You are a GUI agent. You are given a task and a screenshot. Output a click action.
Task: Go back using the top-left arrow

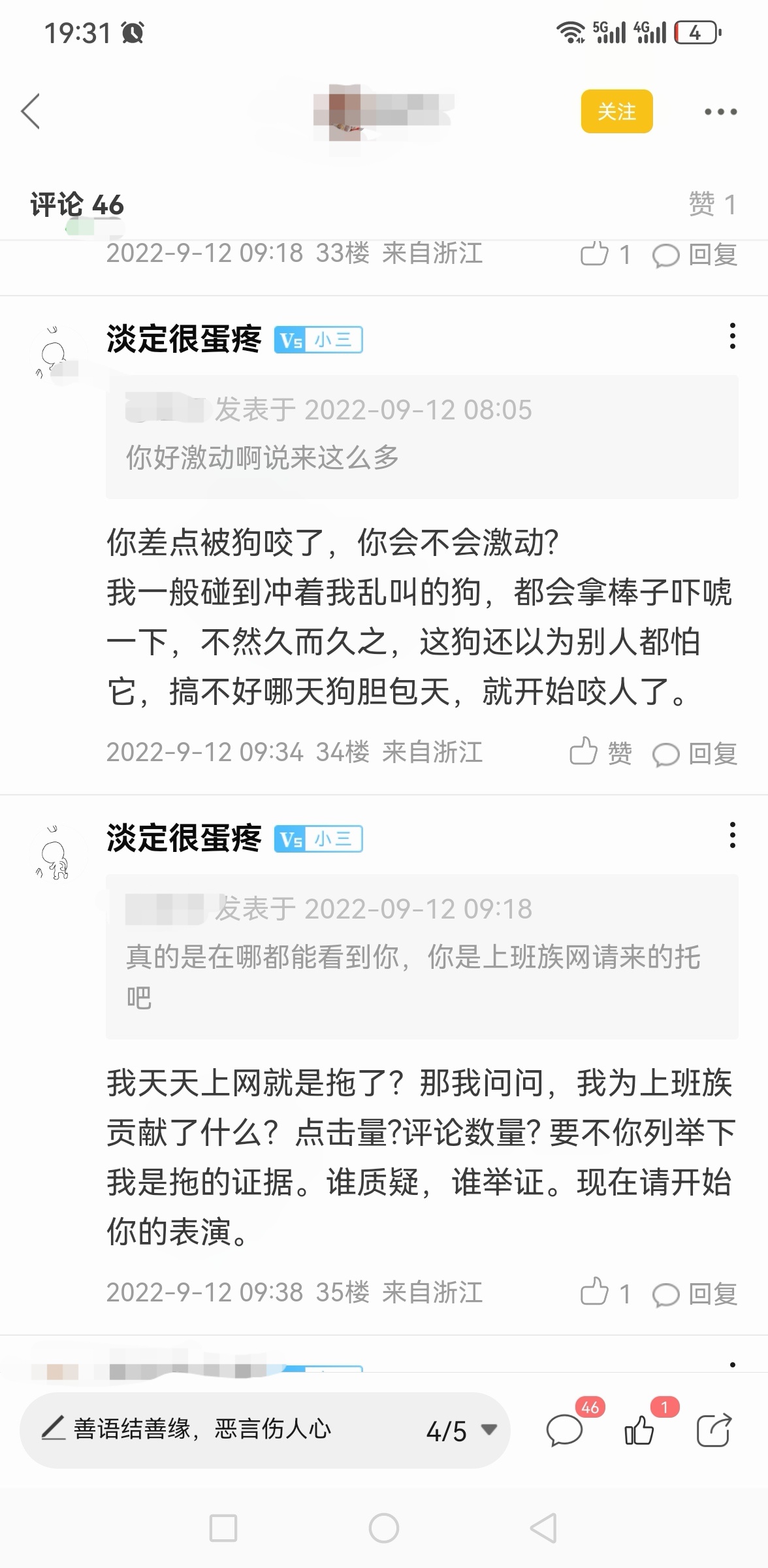(31, 111)
